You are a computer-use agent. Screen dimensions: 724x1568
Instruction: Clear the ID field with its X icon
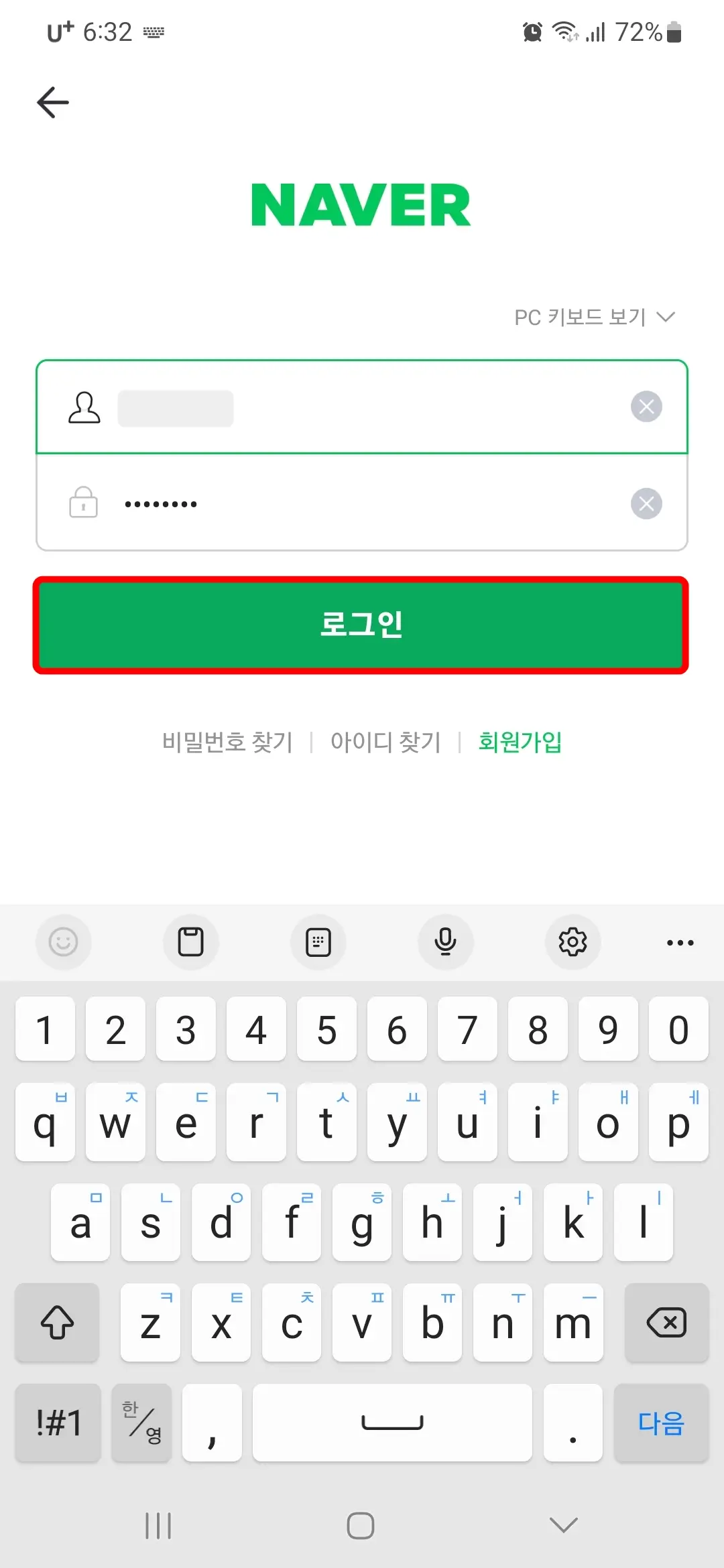[x=646, y=407]
